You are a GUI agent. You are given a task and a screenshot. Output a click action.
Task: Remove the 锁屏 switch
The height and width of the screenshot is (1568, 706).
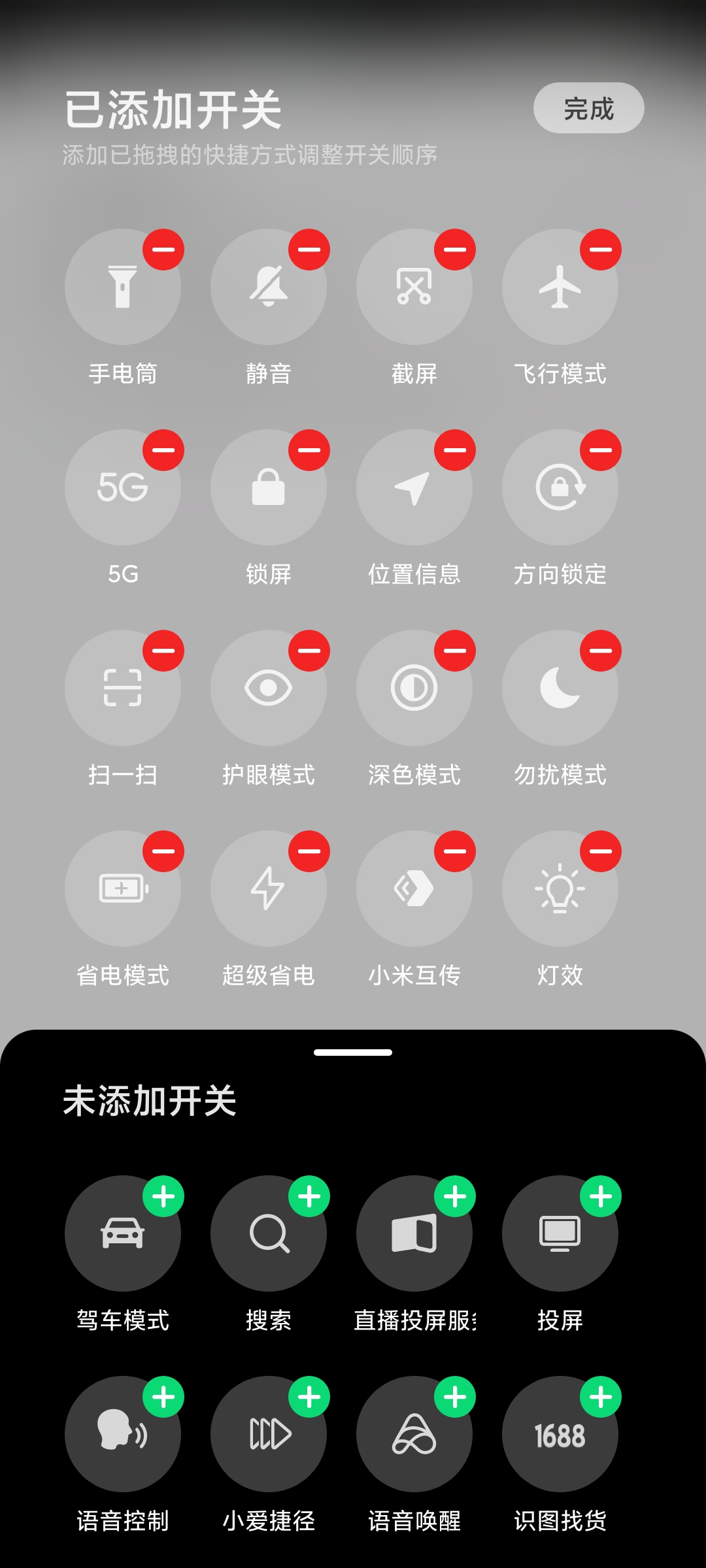309,450
